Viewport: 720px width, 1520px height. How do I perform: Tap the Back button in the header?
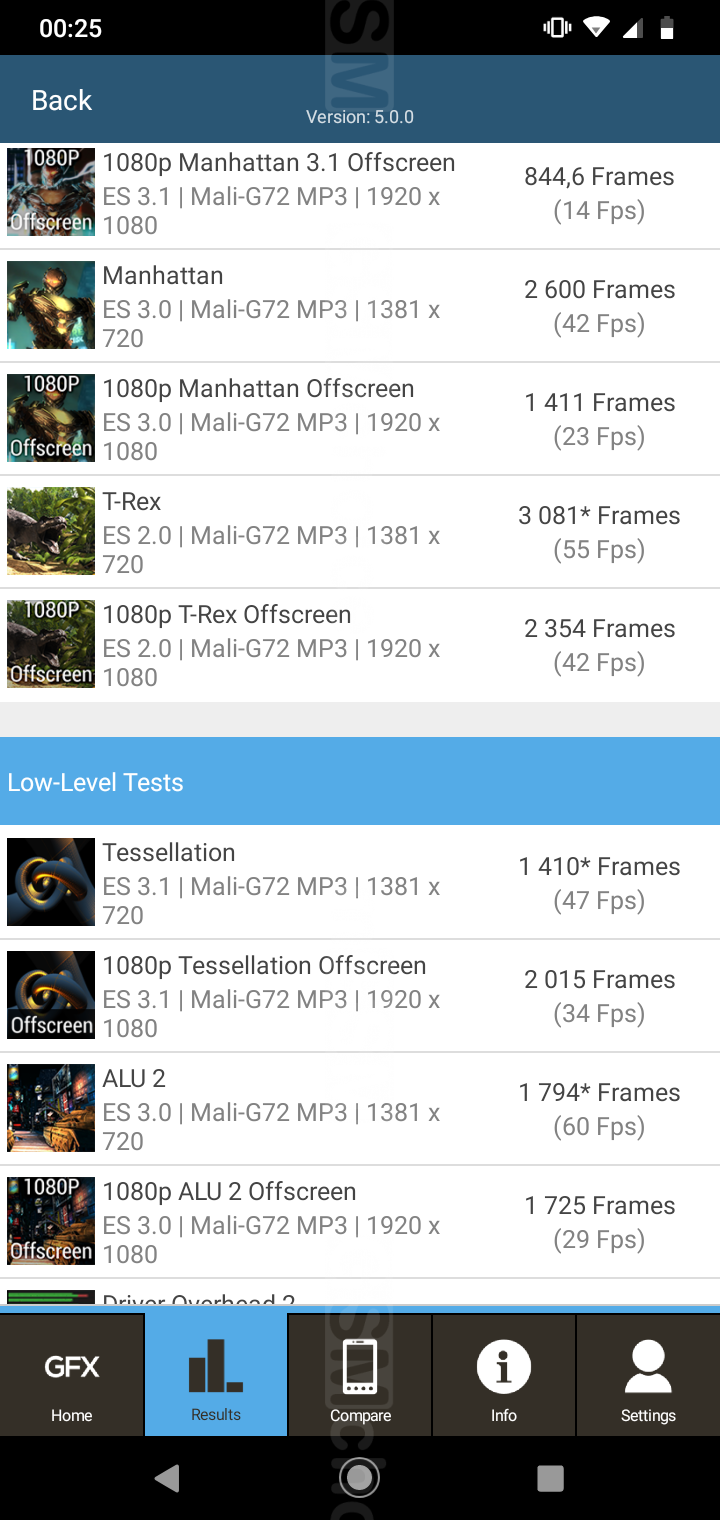pyautogui.click(x=61, y=100)
